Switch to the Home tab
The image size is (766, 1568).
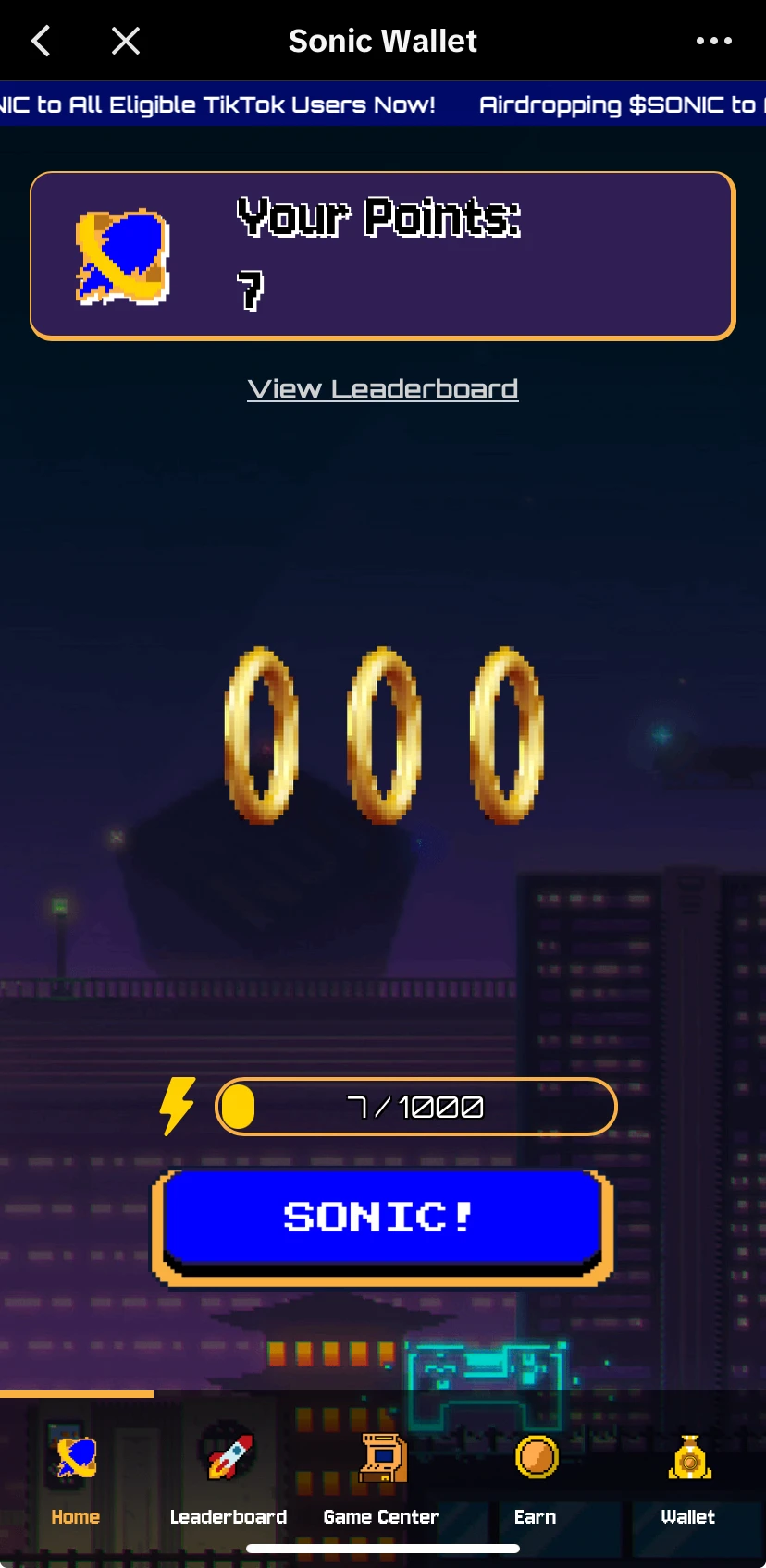point(76,1477)
